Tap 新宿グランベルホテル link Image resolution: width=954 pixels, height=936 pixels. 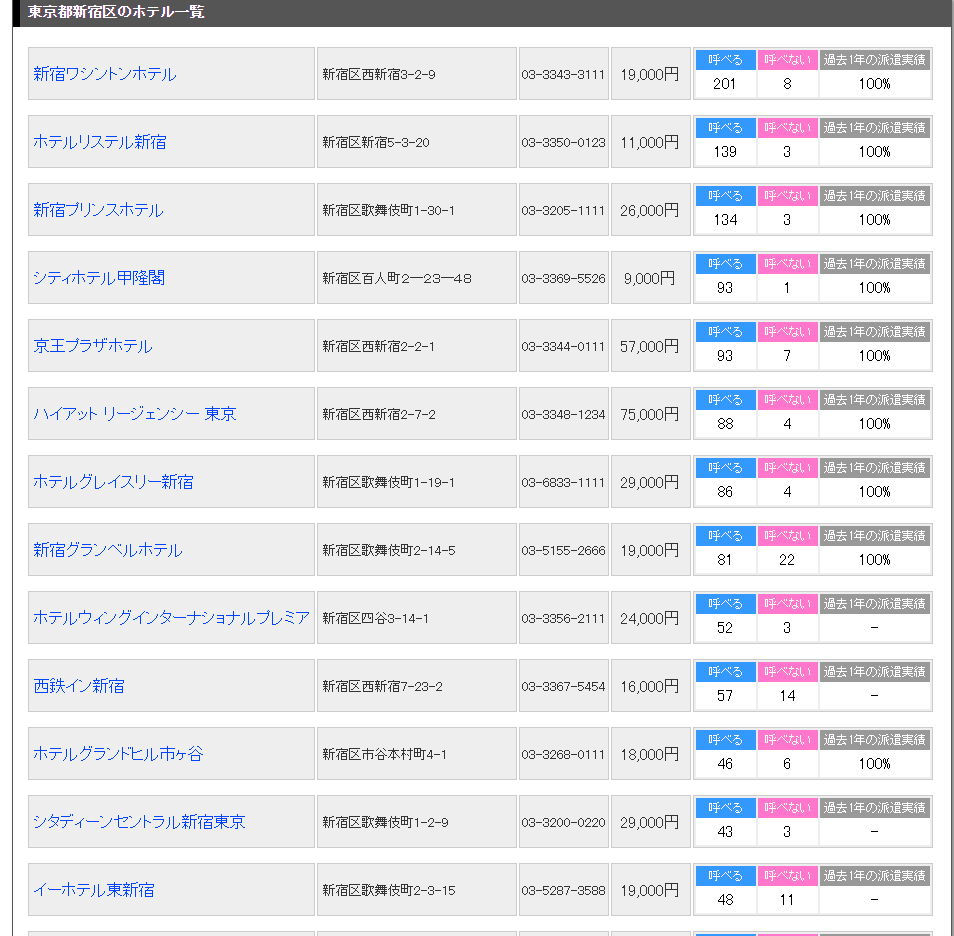pos(108,550)
